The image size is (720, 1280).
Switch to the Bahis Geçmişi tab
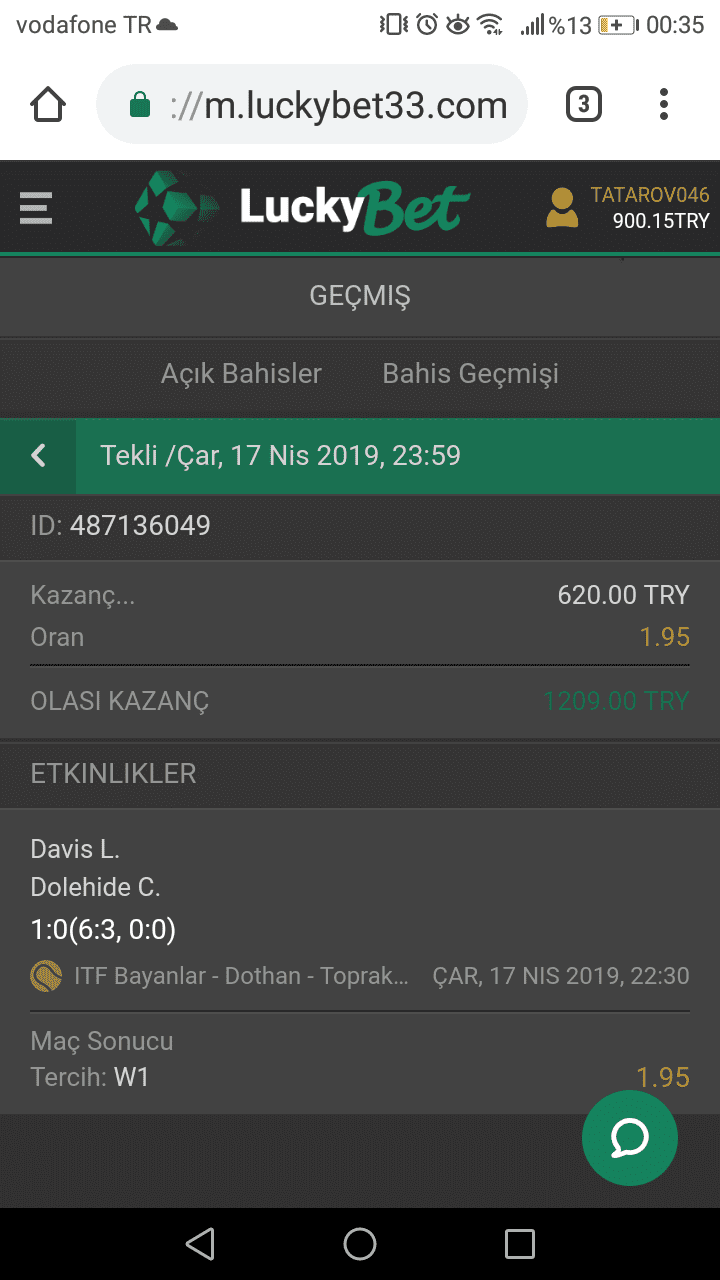click(470, 374)
